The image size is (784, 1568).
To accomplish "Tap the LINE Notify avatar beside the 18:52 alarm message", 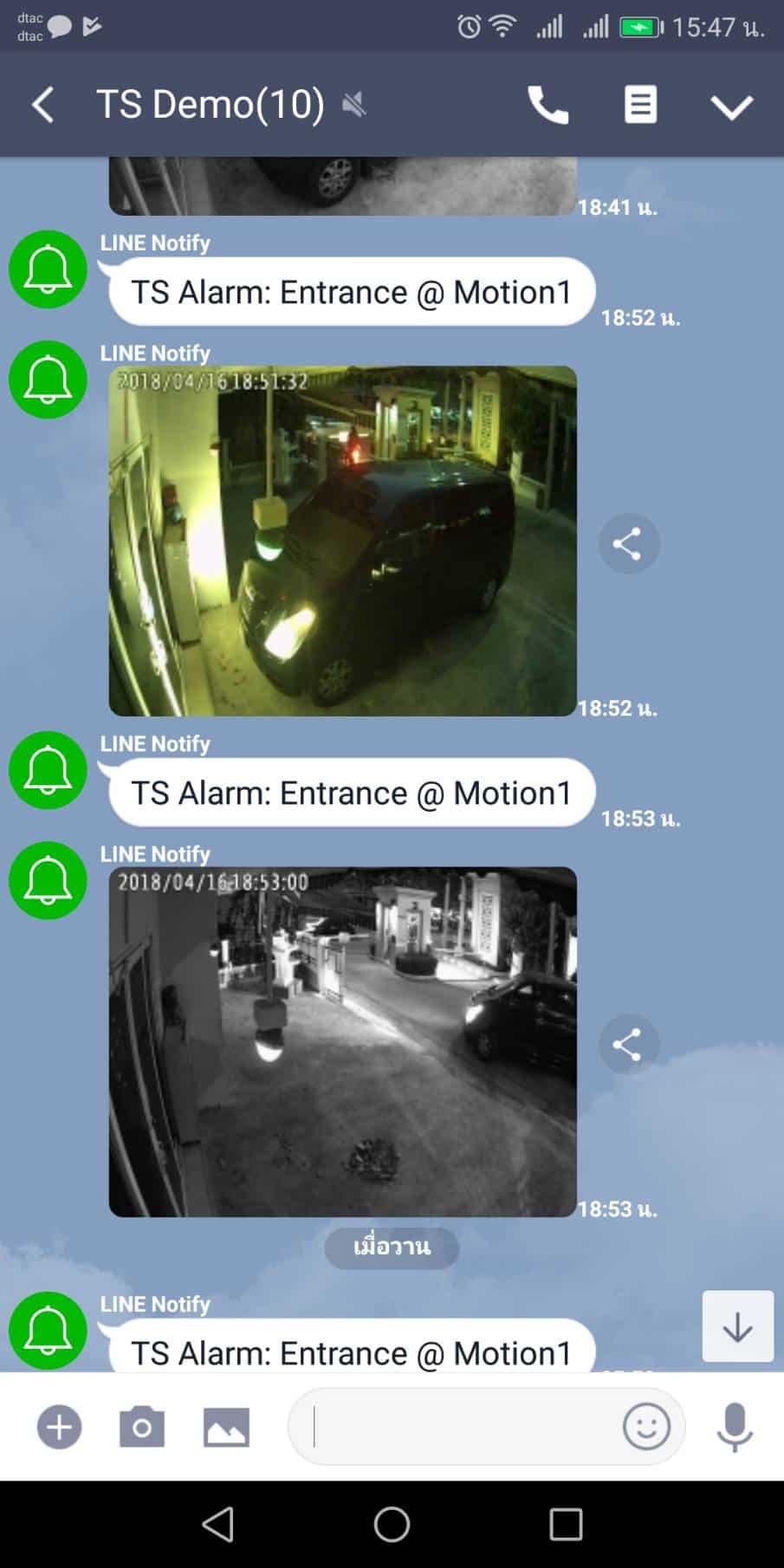I will pos(48,269).
